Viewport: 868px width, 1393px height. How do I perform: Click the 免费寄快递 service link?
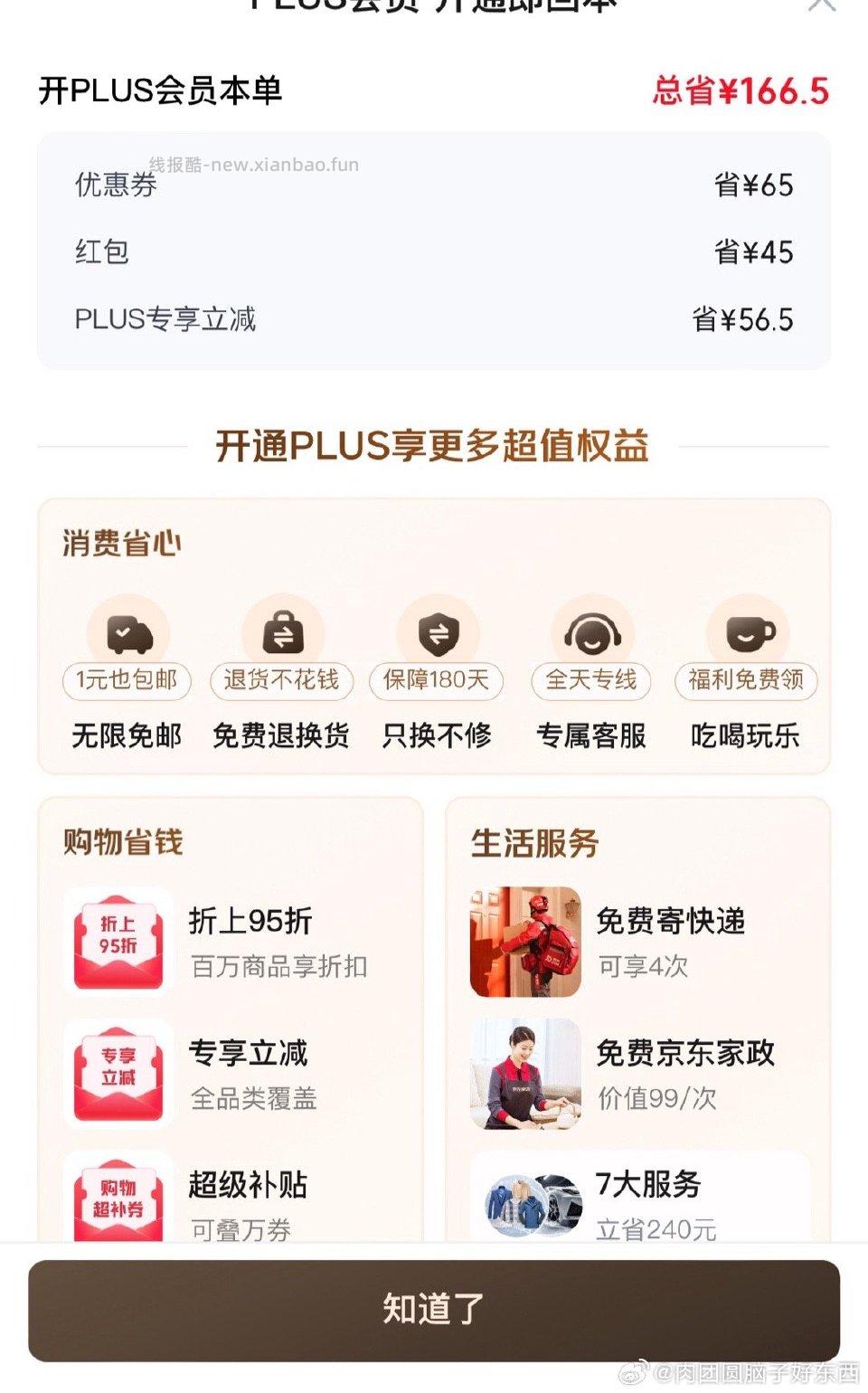pos(674,921)
